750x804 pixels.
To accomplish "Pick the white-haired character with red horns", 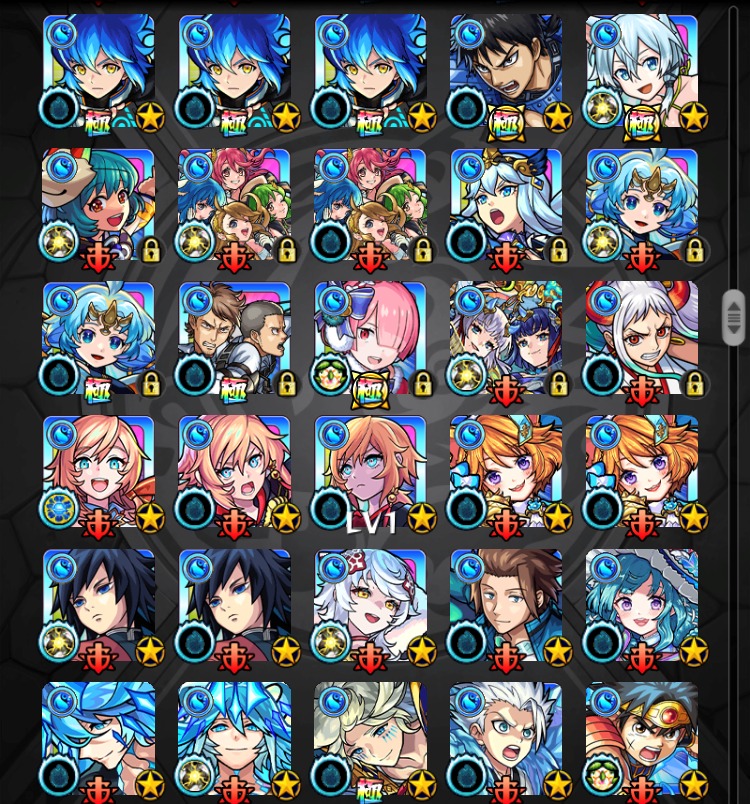I will click(x=642, y=338).
